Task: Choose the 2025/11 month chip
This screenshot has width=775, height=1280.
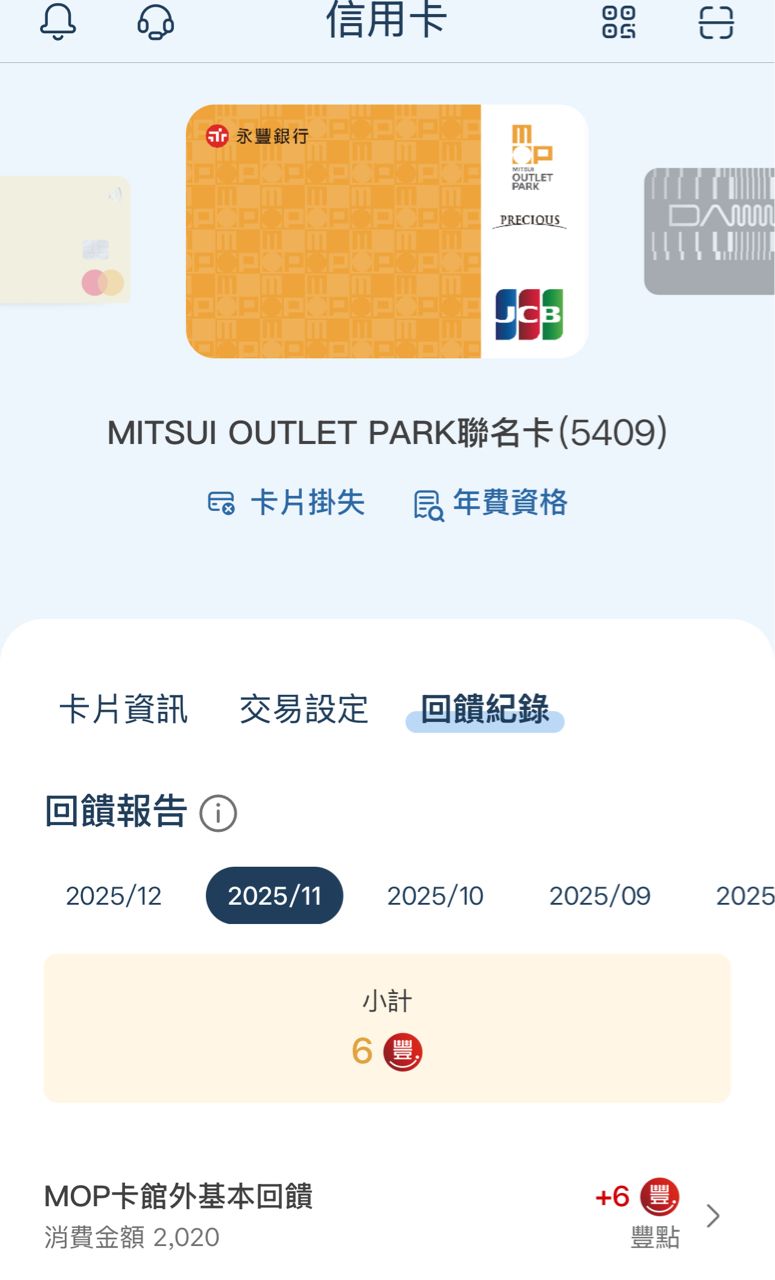Action: pyautogui.click(x=274, y=896)
